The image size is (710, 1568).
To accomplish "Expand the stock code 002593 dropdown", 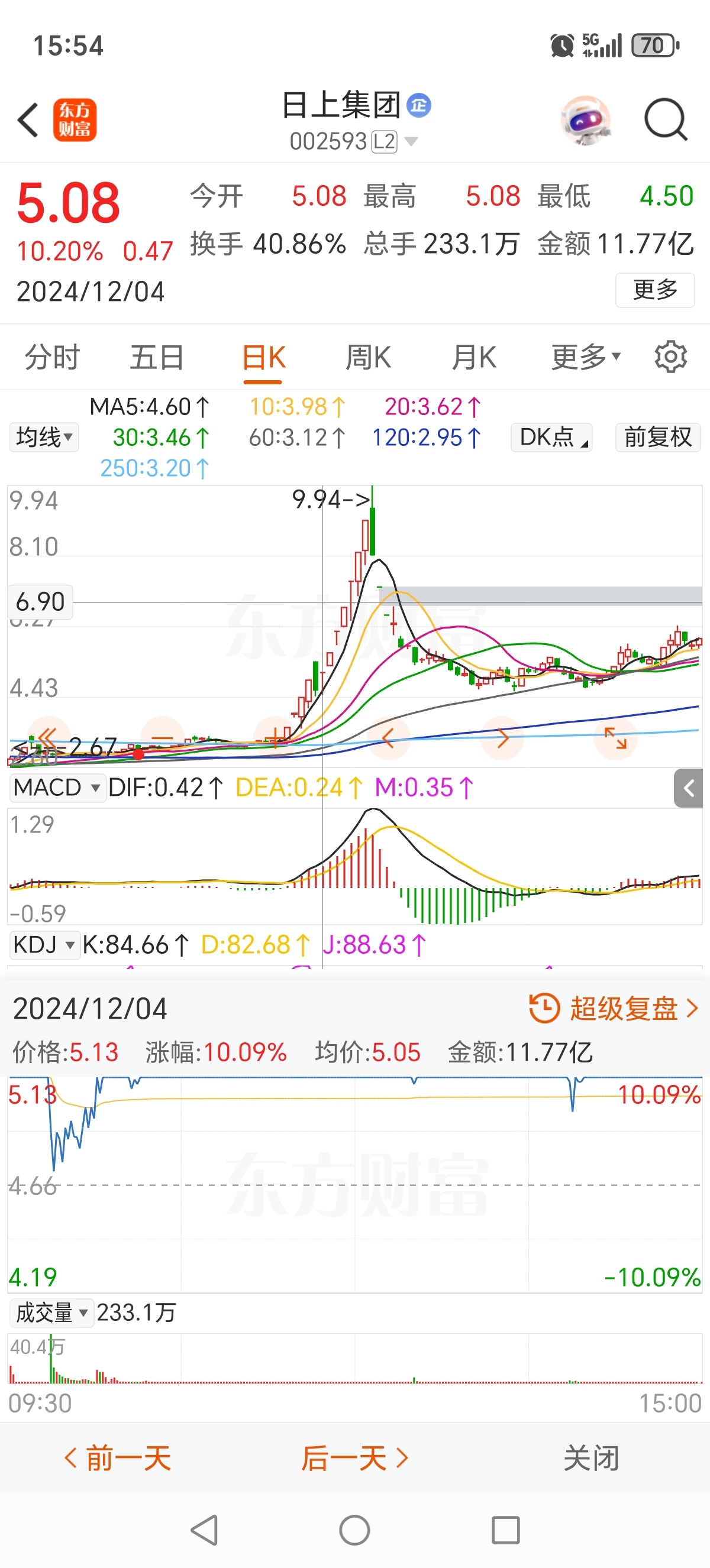I will point(412,142).
